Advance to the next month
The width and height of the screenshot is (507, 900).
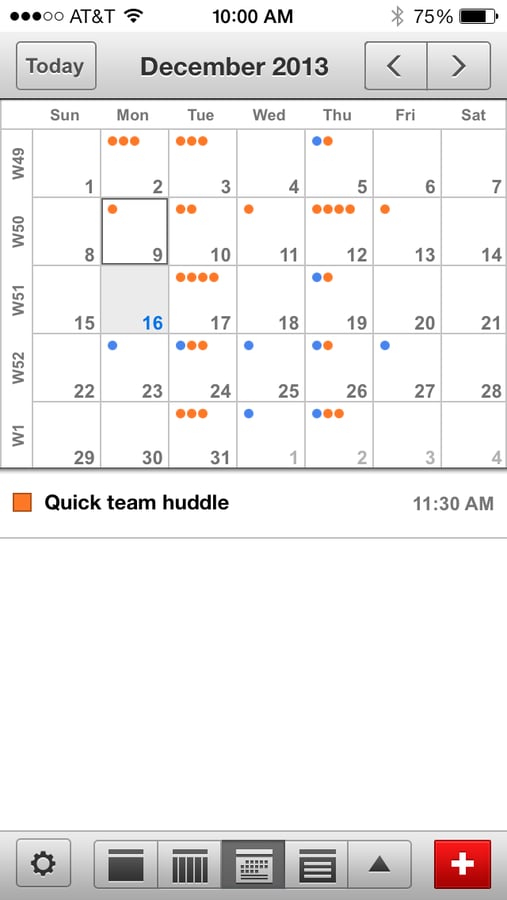[x=459, y=65]
